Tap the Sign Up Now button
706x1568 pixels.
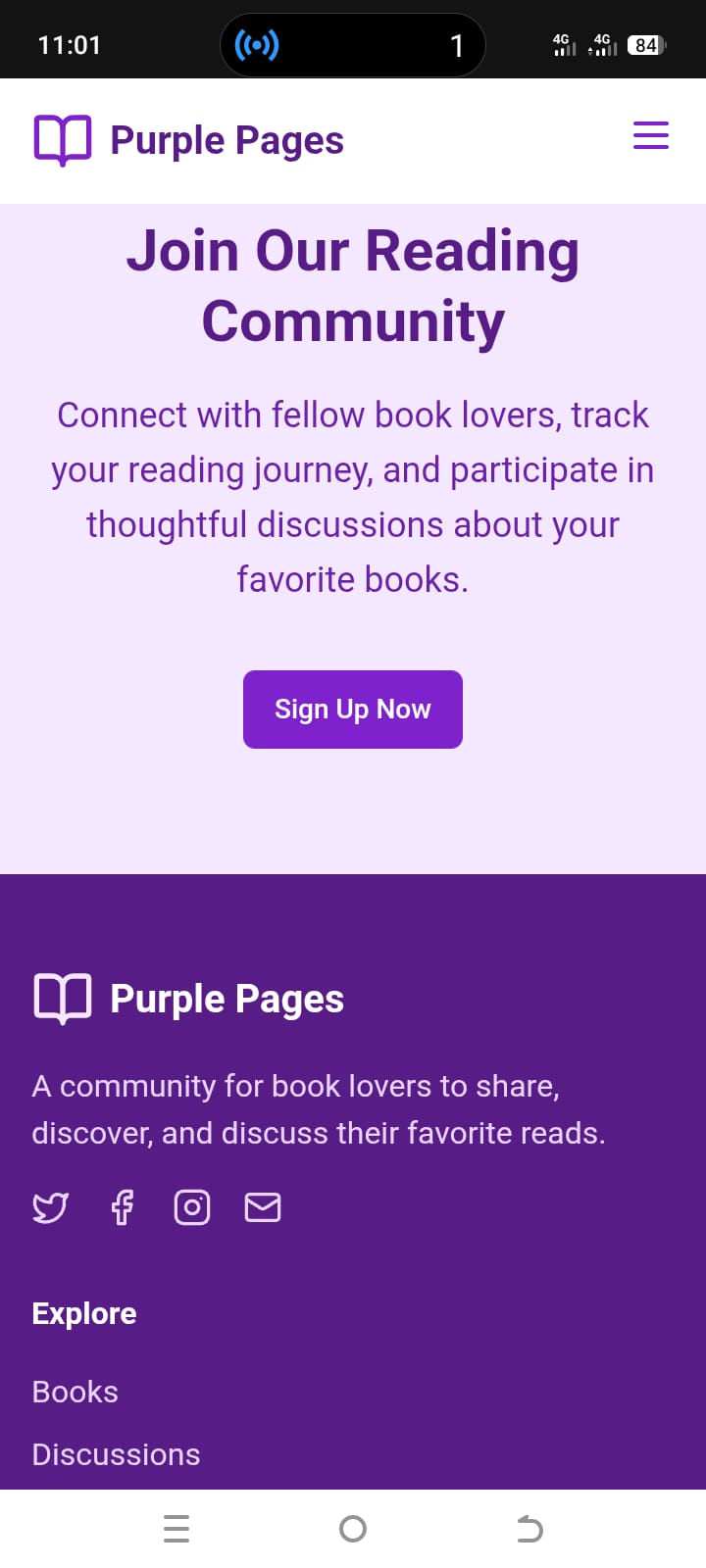[x=353, y=710]
